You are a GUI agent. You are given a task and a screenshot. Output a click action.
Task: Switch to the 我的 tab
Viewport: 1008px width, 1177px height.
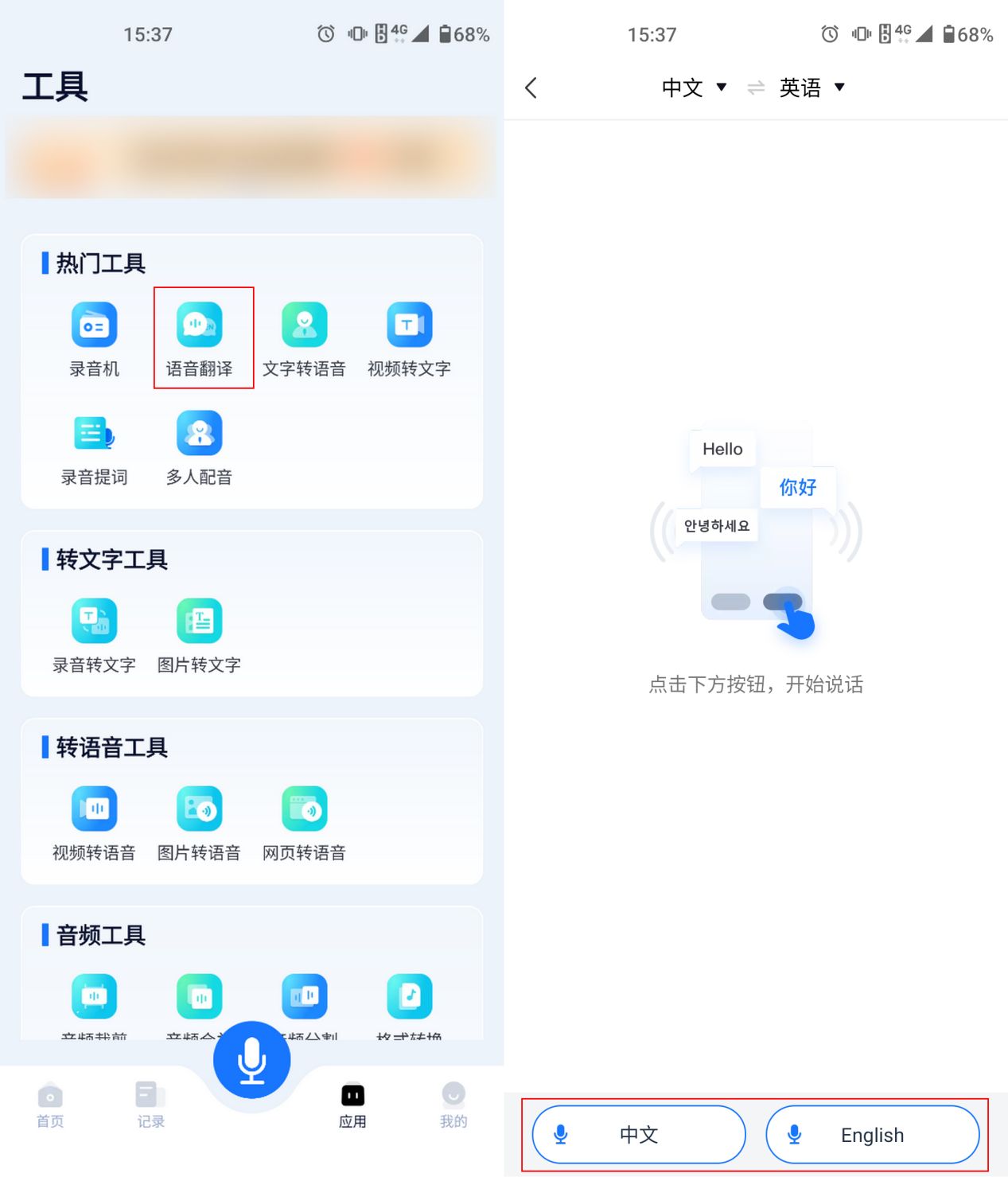453,1105
